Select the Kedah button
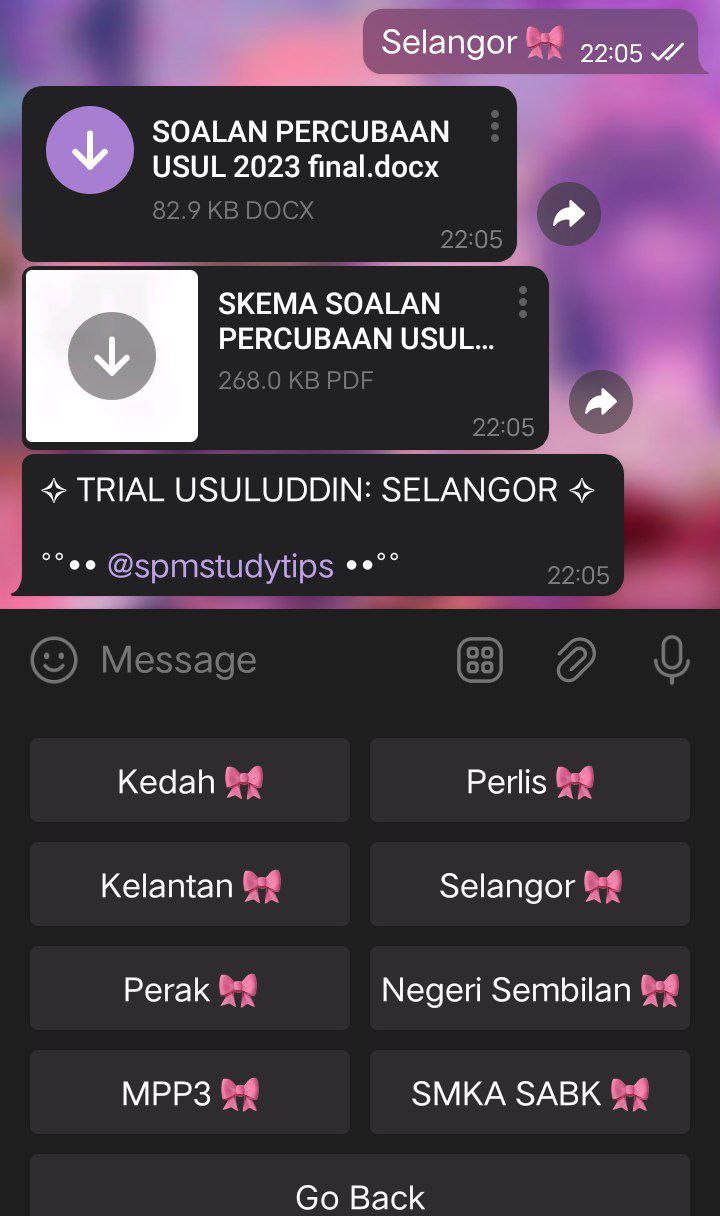 click(190, 780)
